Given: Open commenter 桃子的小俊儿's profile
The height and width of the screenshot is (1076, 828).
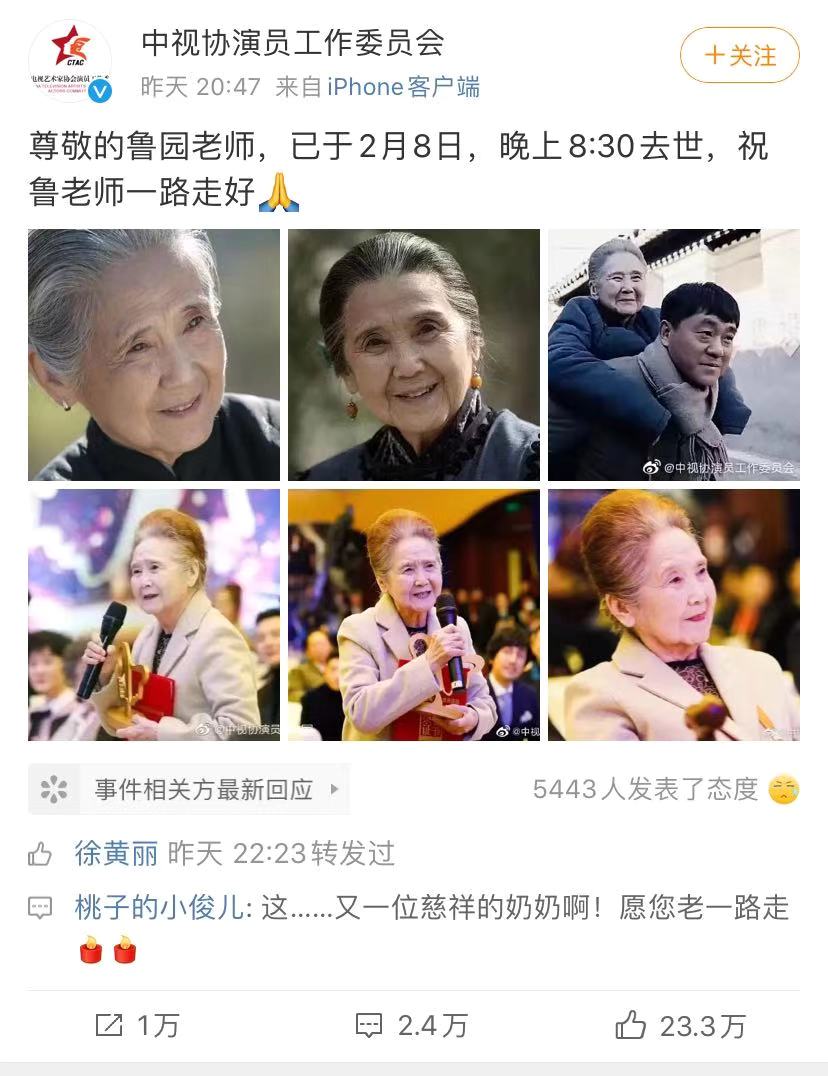Looking at the screenshot, I should (x=158, y=907).
